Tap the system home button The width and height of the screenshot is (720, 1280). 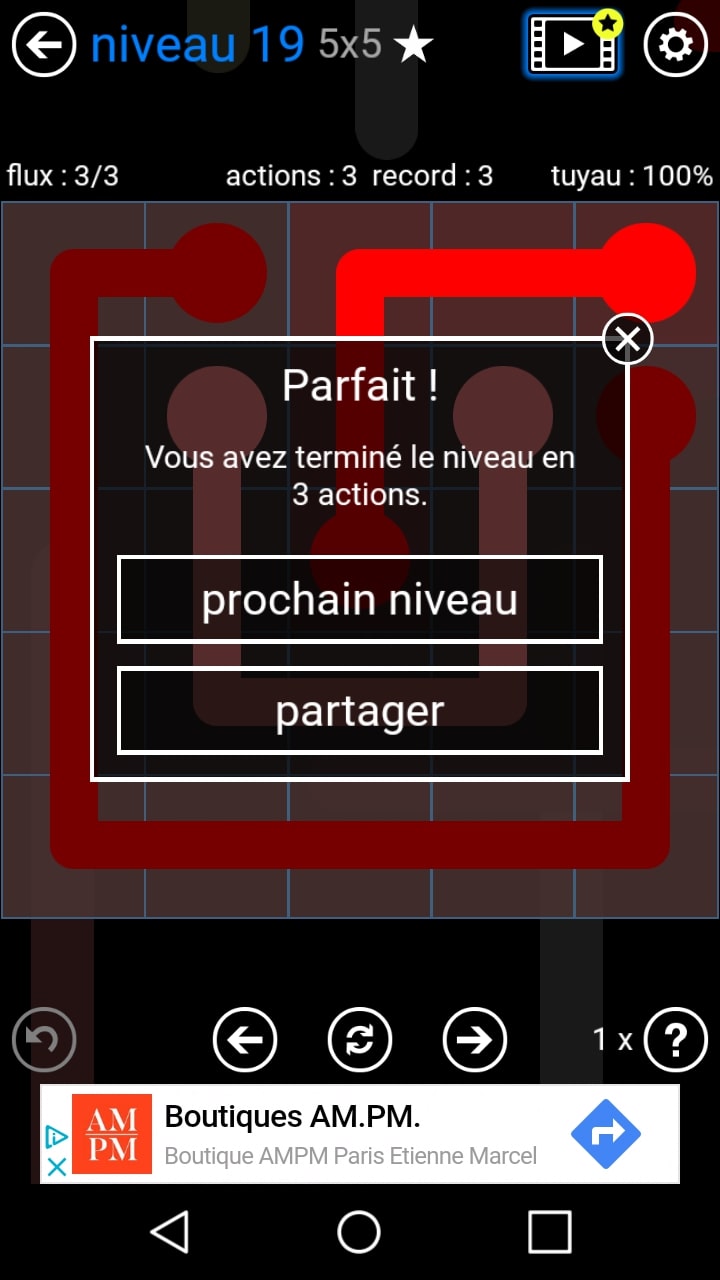[359, 1232]
